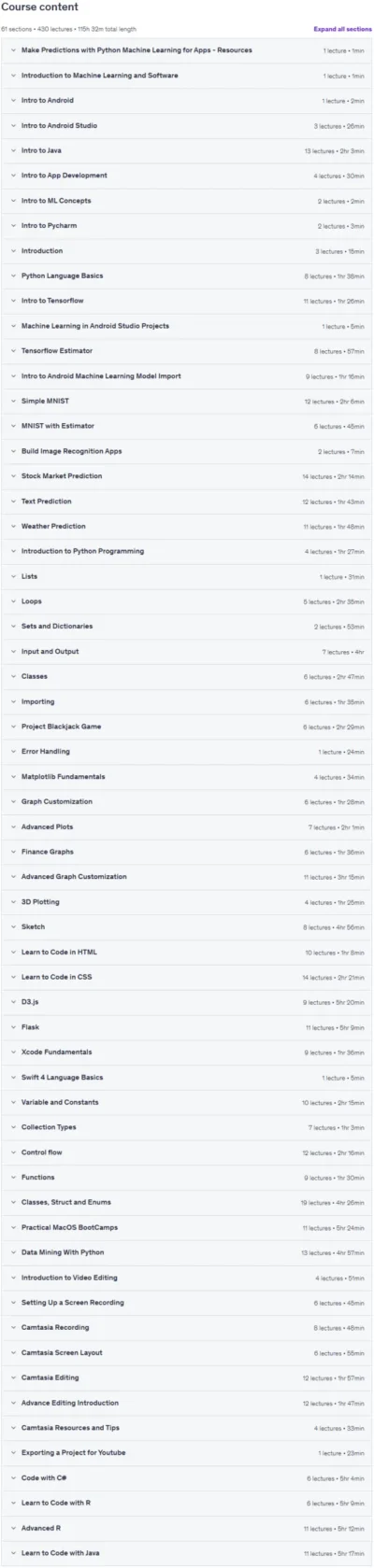Expand the D3.js section
Screen dimensions: 374x1568
(187, 1002)
